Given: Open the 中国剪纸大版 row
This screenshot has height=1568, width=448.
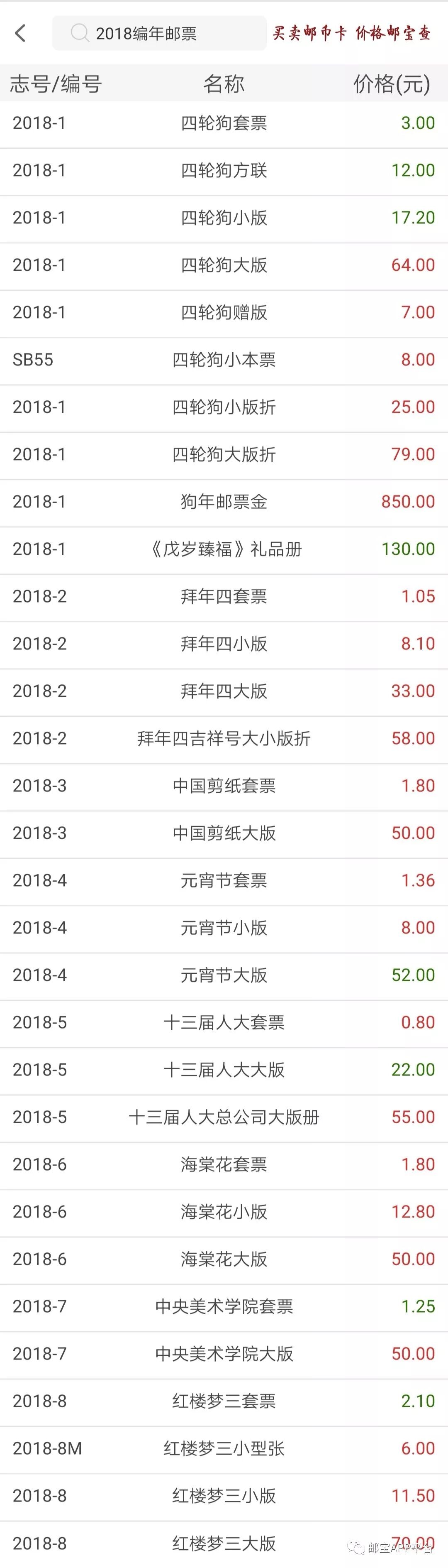Looking at the screenshot, I should click(224, 833).
